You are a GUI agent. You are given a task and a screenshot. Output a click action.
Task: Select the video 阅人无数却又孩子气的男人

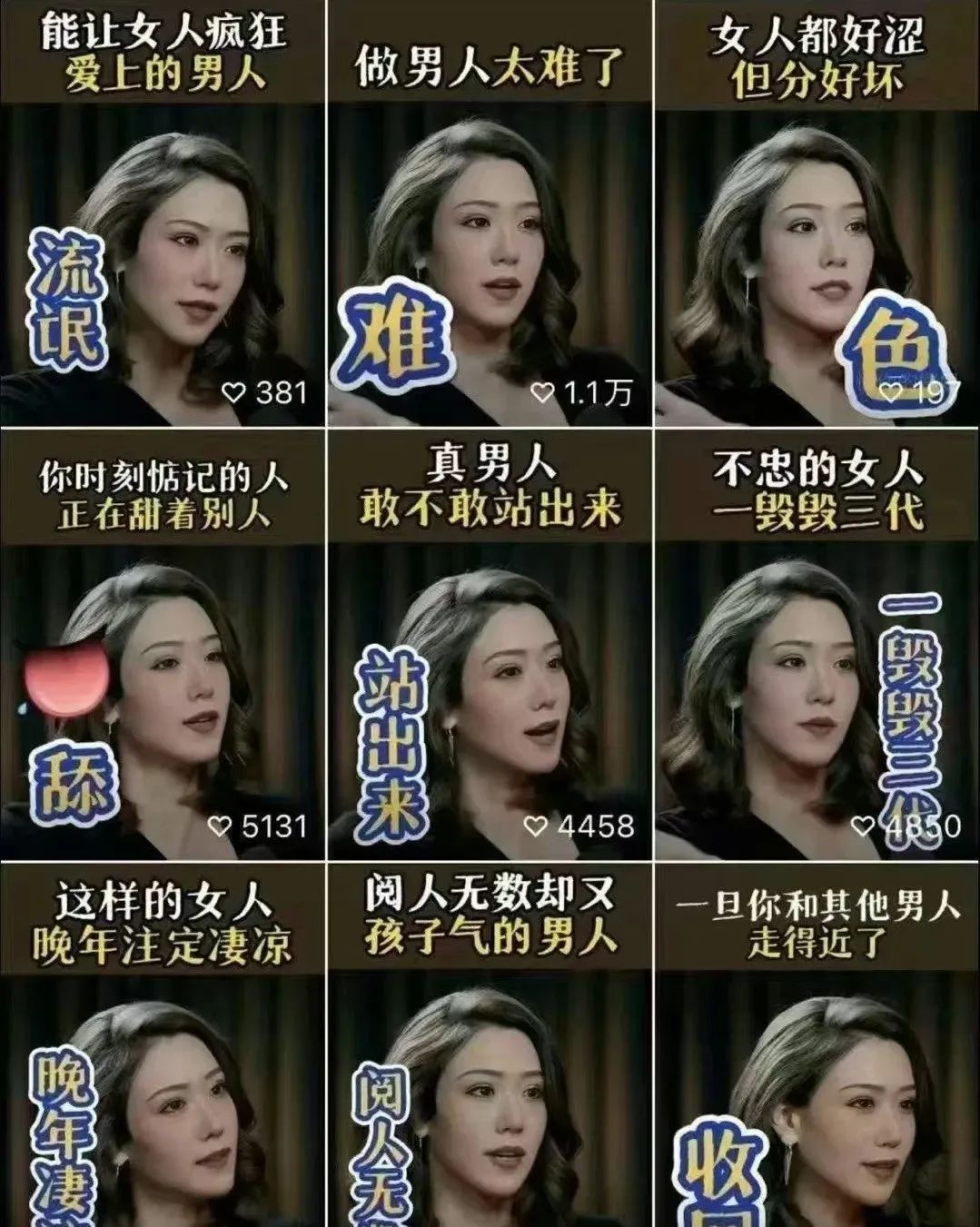(489, 1090)
